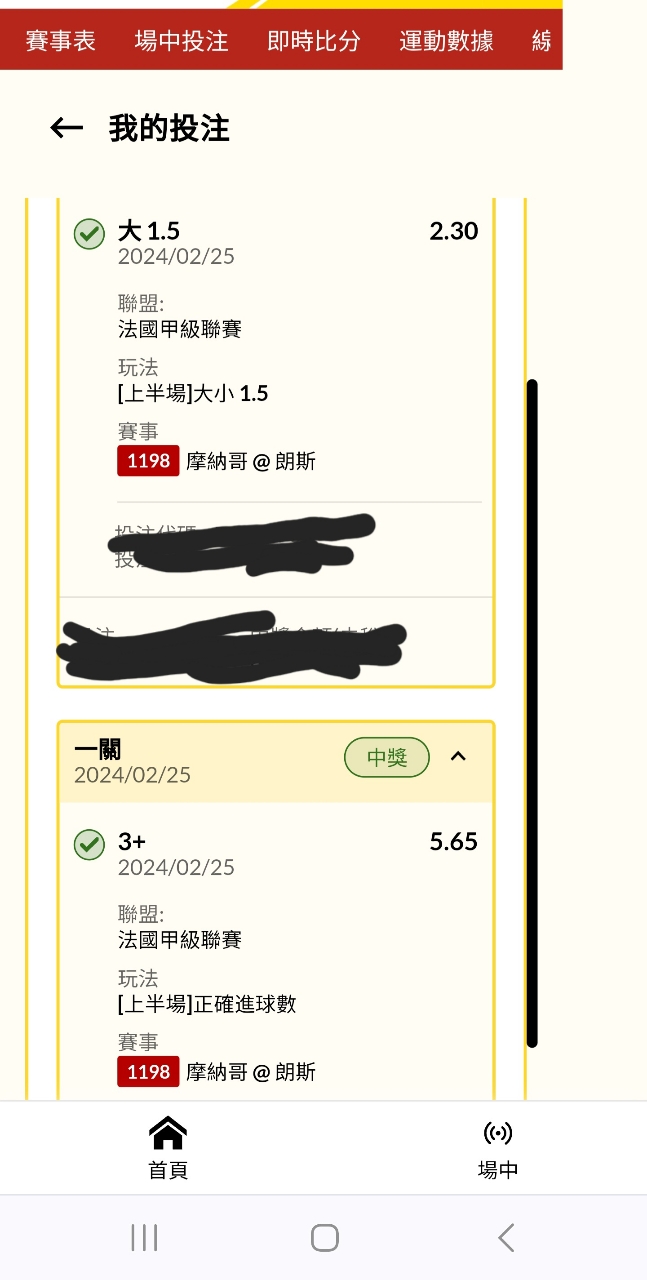Collapse the 一關 bet card chevron
This screenshot has height=1280, width=647.
tap(458, 757)
